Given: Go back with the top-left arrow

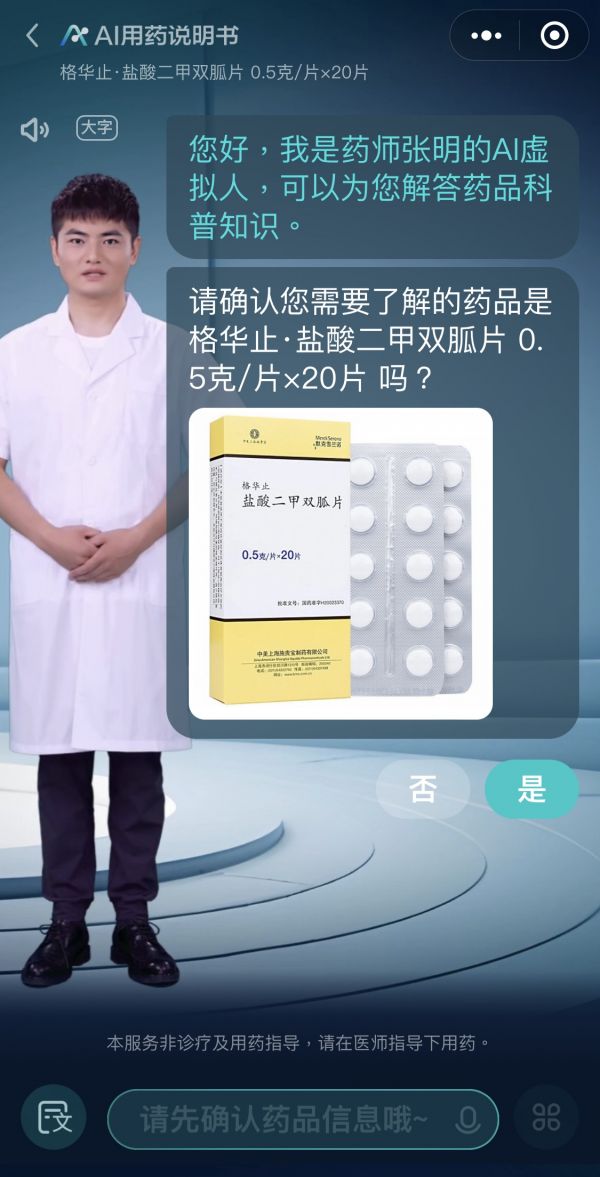Looking at the screenshot, I should point(32,36).
